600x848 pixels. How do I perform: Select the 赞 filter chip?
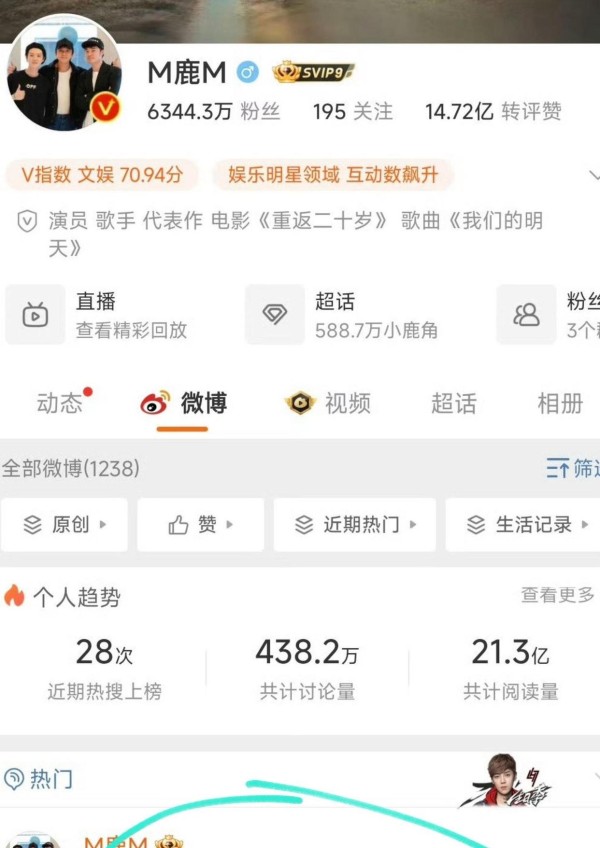[200, 525]
